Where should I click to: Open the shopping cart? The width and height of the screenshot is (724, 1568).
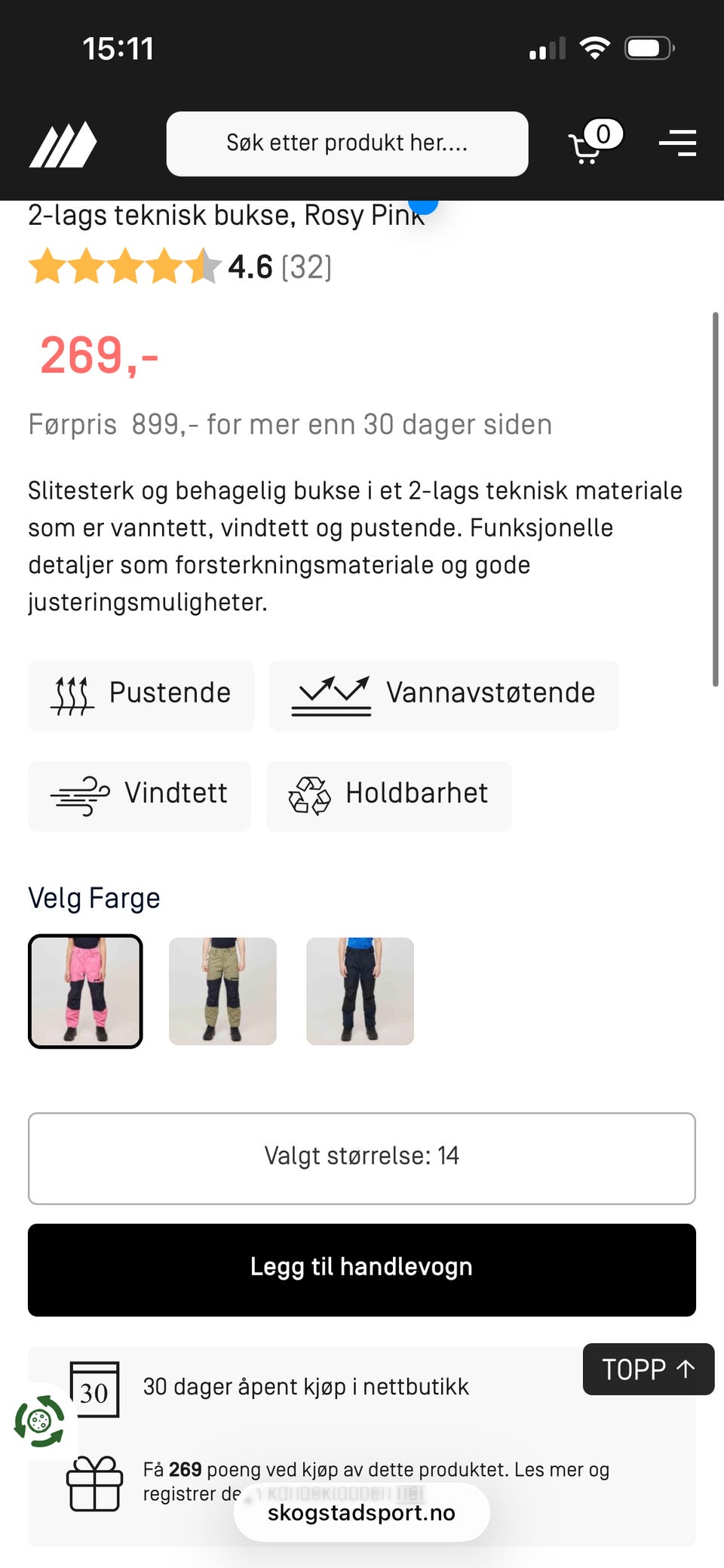point(594,142)
